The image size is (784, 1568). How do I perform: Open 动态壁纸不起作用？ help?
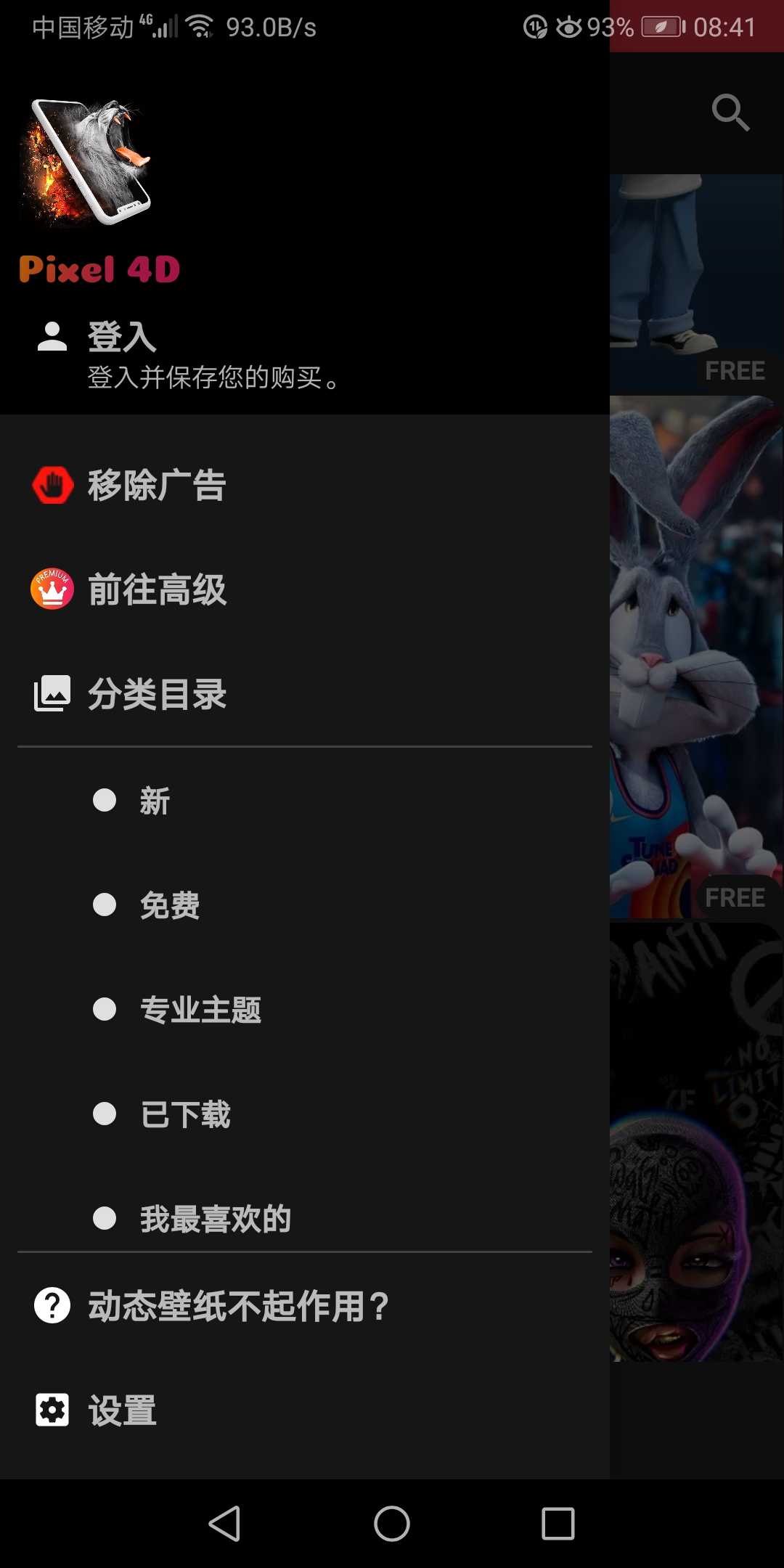pyautogui.click(x=238, y=1306)
